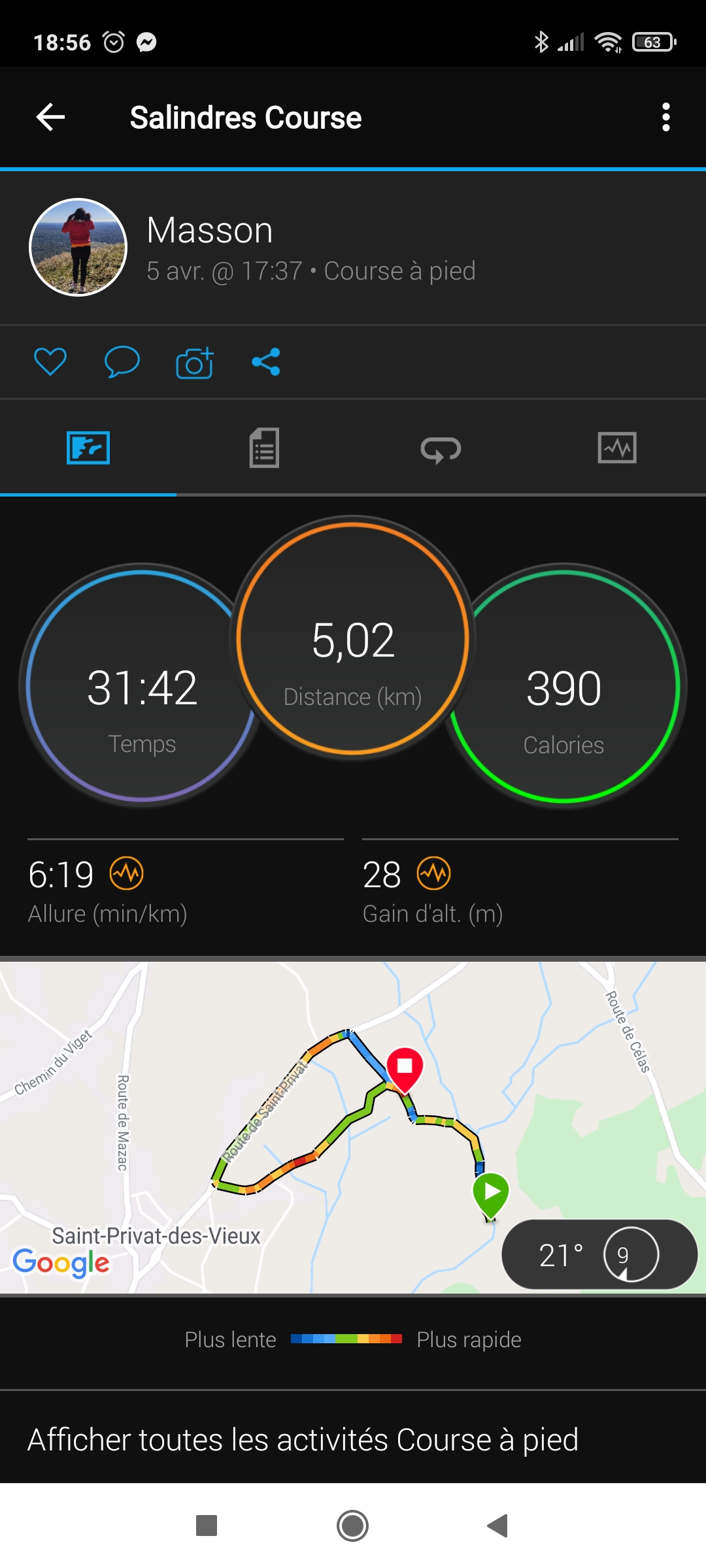Switch to the charts tab
The height and width of the screenshot is (1568, 706).
pyautogui.click(x=617, y=448)
